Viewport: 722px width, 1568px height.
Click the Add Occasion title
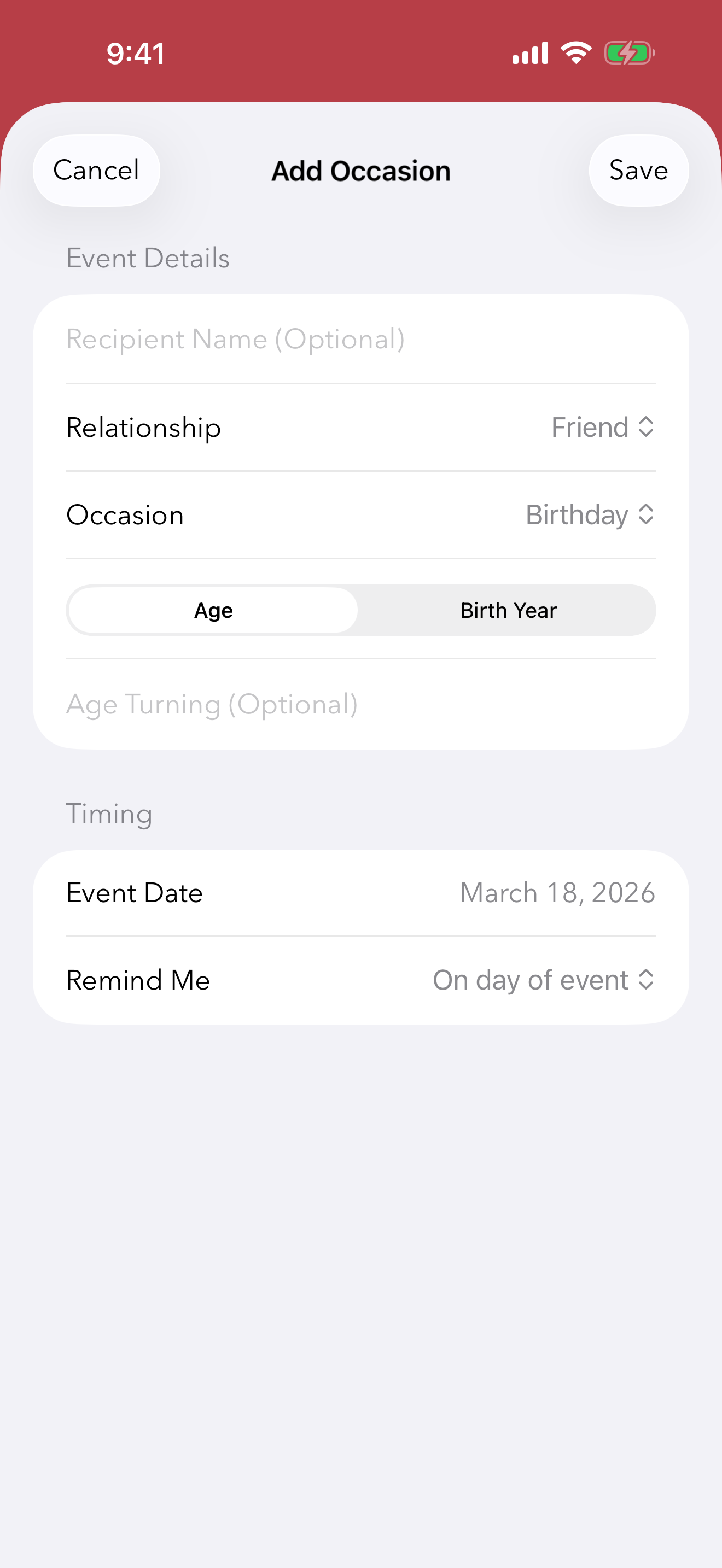[360, 171]
